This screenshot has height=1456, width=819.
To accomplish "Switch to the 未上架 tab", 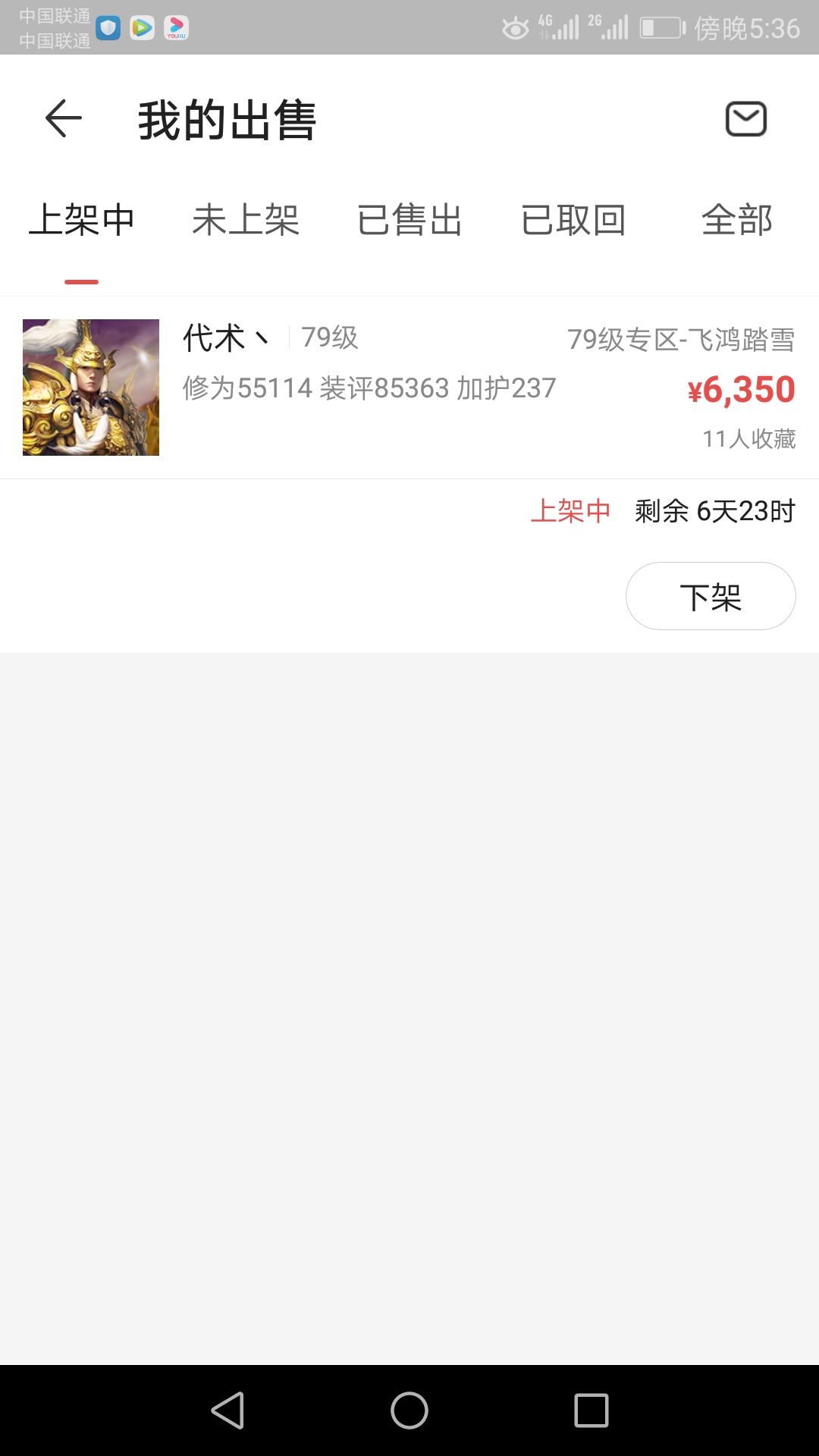I will coord(246,221).
